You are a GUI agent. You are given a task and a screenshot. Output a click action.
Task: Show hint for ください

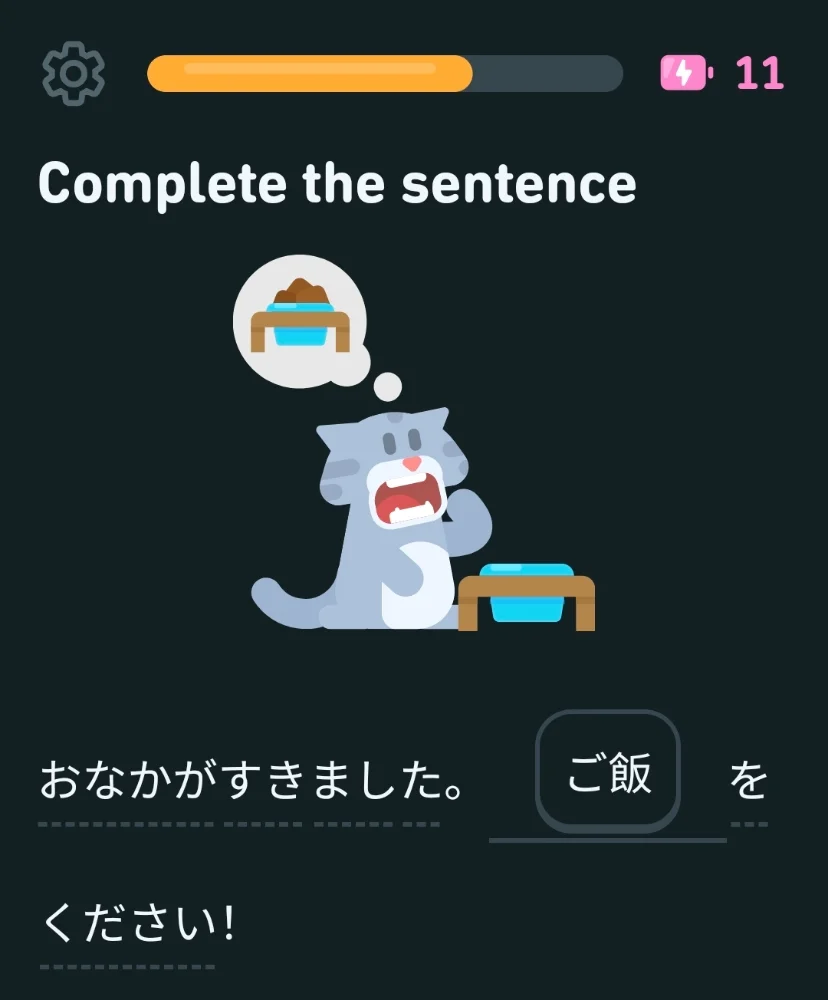pos(127,923)
